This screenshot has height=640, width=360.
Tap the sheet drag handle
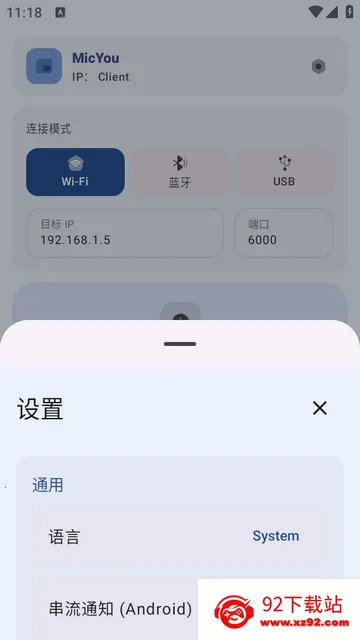tap(180, 344)
